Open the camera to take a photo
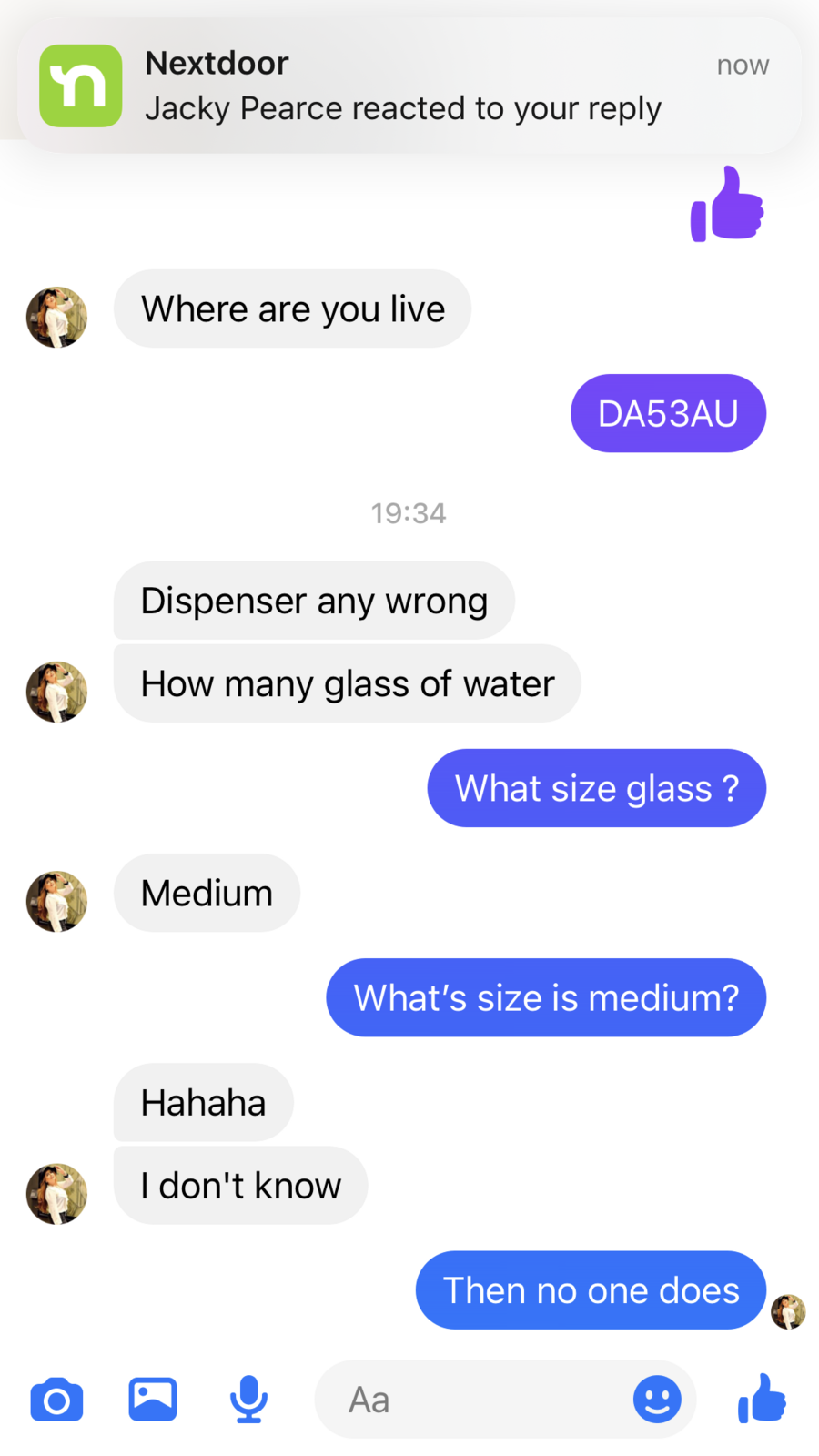The width and height of the screenshot is (819, 1456). tap(56, 1400)
